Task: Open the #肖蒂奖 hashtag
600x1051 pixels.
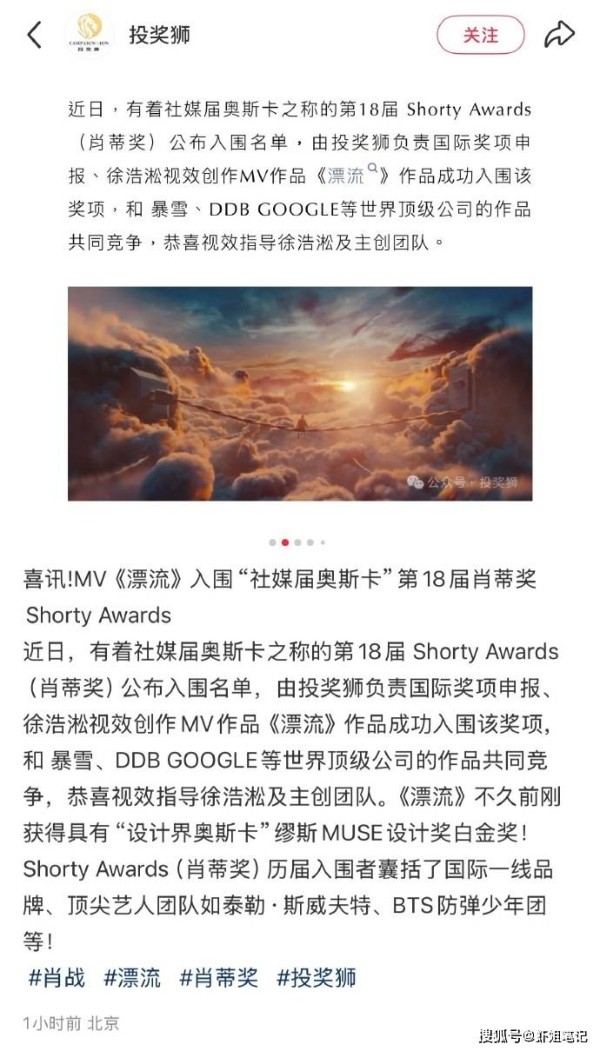Action: pyautogui.click(x=219, y=978)
